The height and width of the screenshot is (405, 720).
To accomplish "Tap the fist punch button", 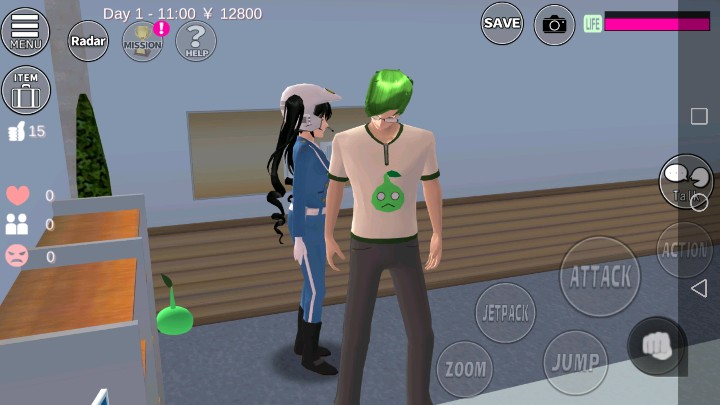I will 656,346.
